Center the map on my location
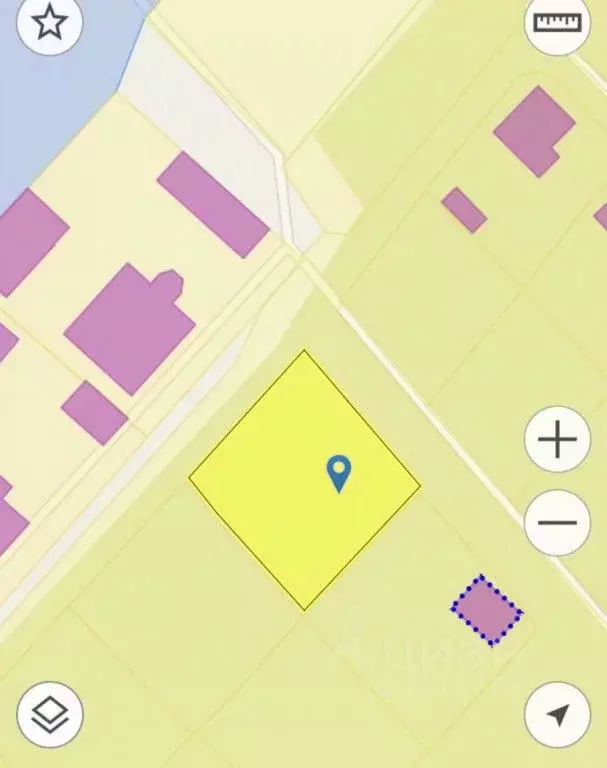607x768 pixels. click(x=557, y=714)
